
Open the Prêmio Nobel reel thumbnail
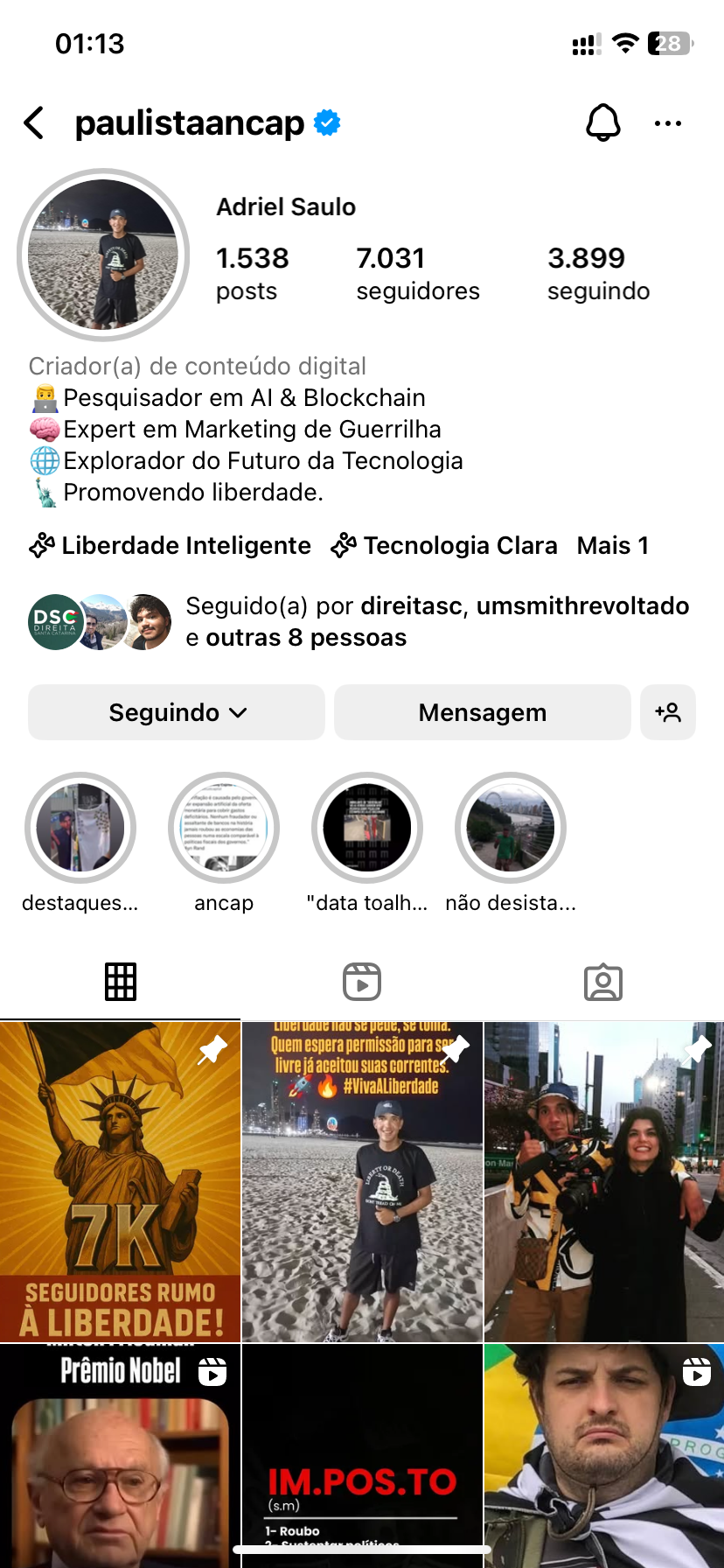tap(120, 1452)
